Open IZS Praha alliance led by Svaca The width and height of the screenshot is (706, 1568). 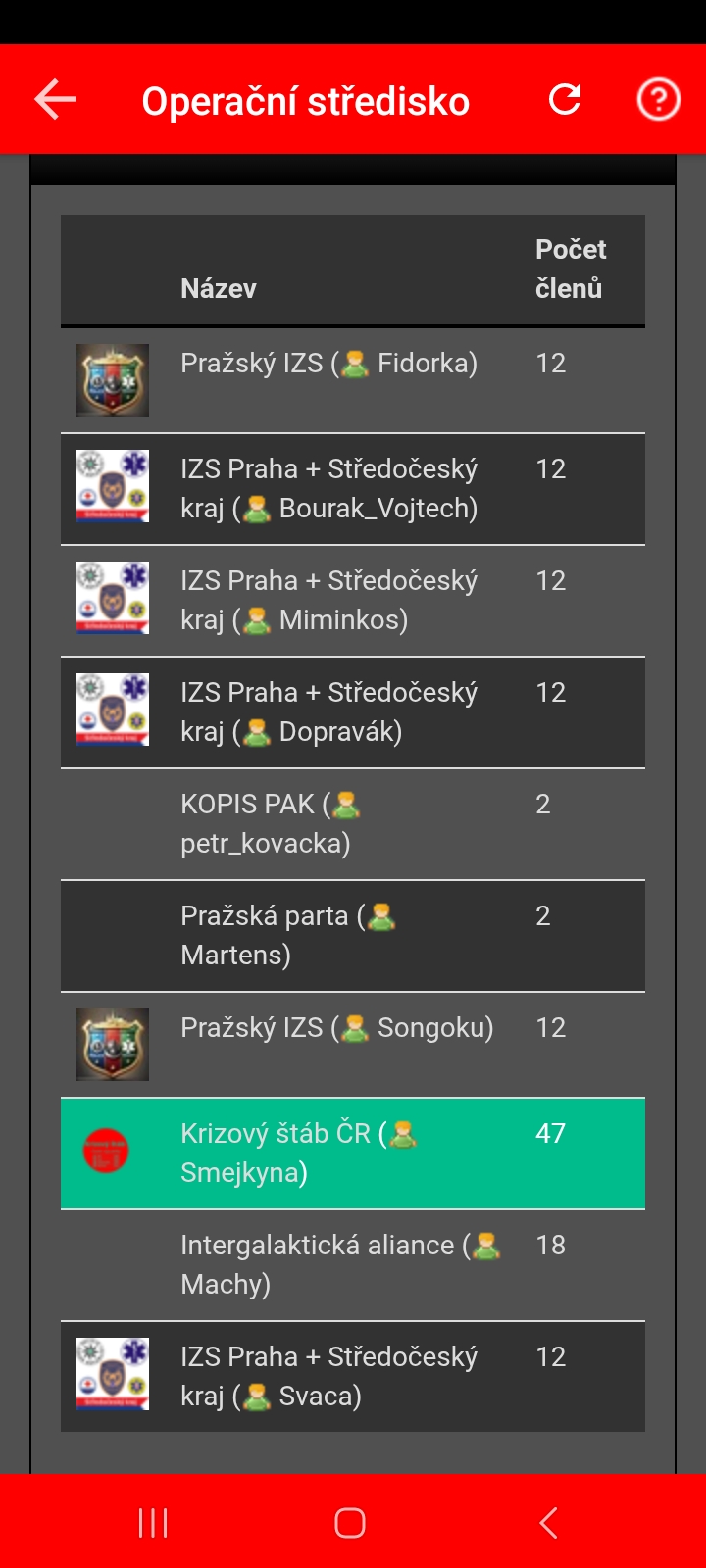click(328, 1376)
